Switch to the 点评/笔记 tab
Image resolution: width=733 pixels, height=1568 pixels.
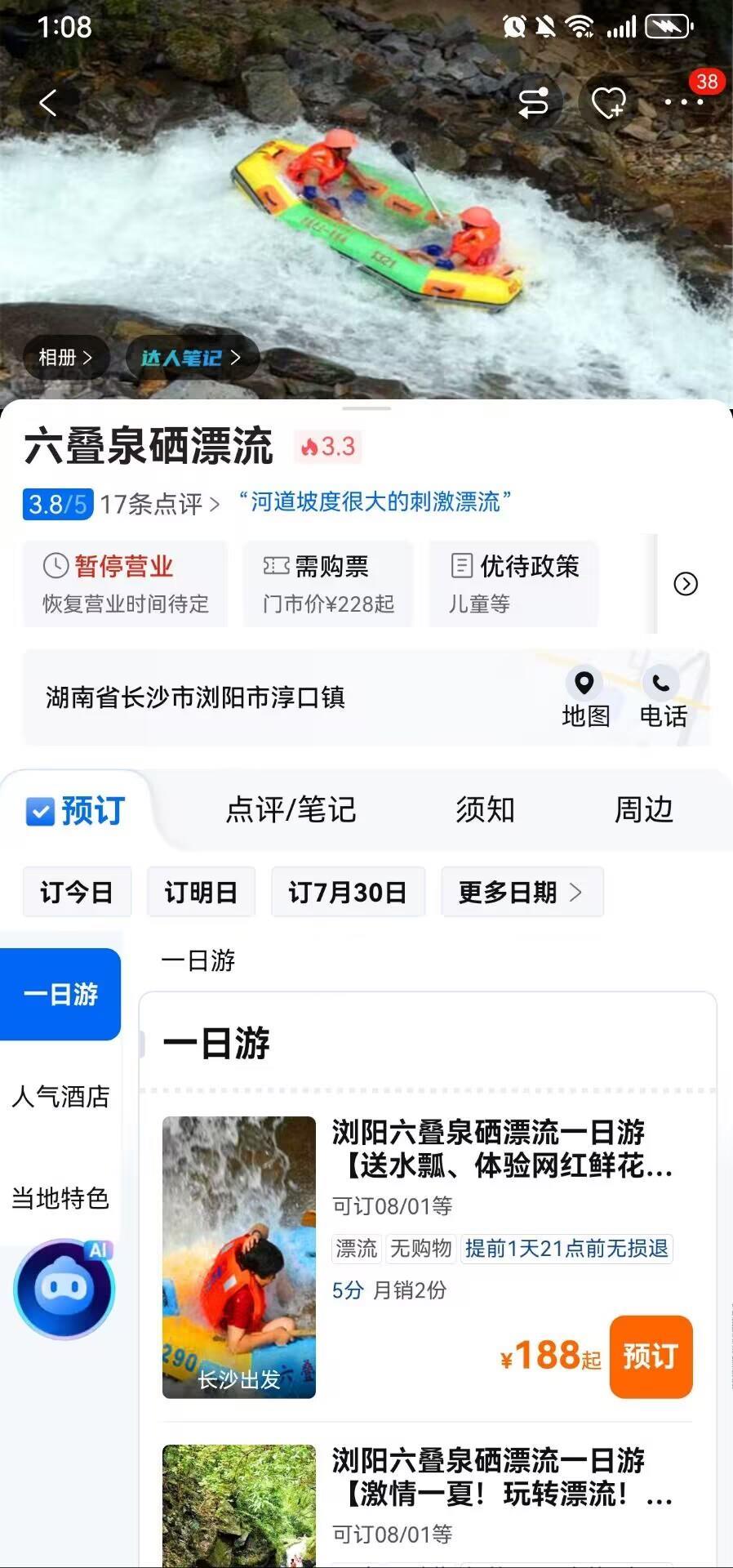point(291,810)
